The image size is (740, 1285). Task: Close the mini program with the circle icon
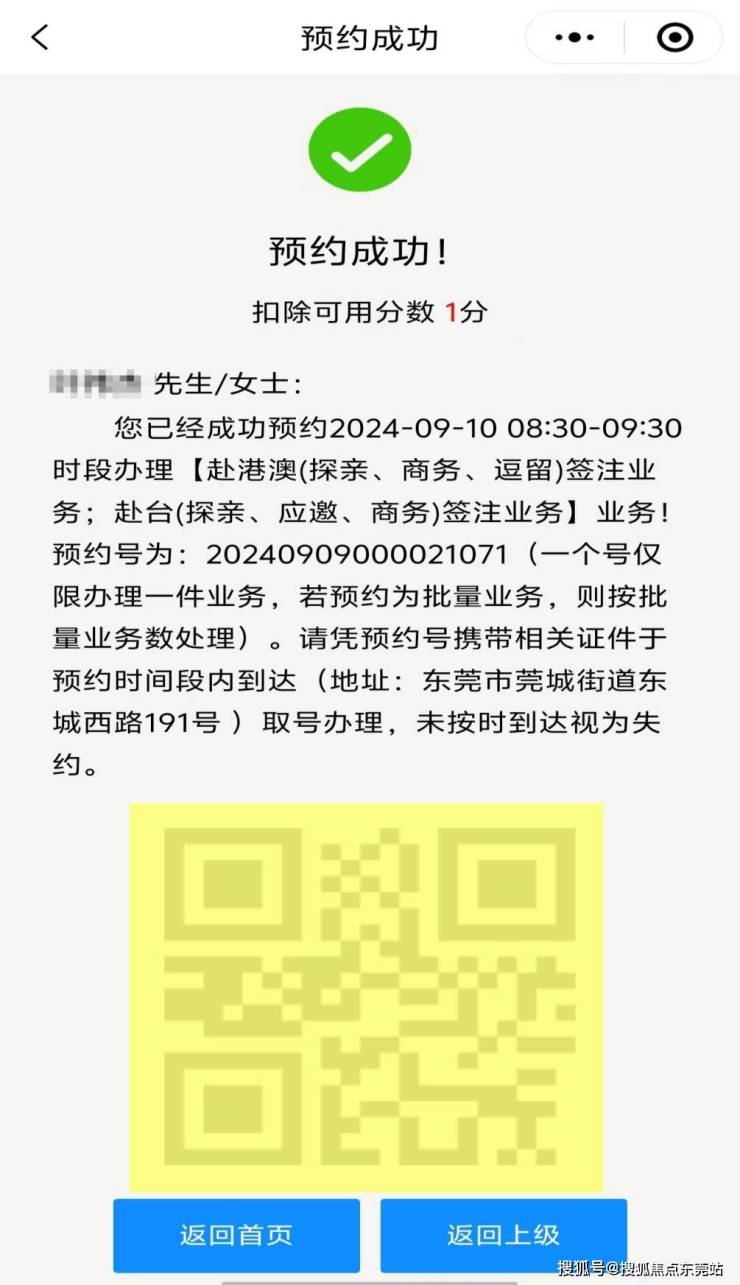[675, 38]
